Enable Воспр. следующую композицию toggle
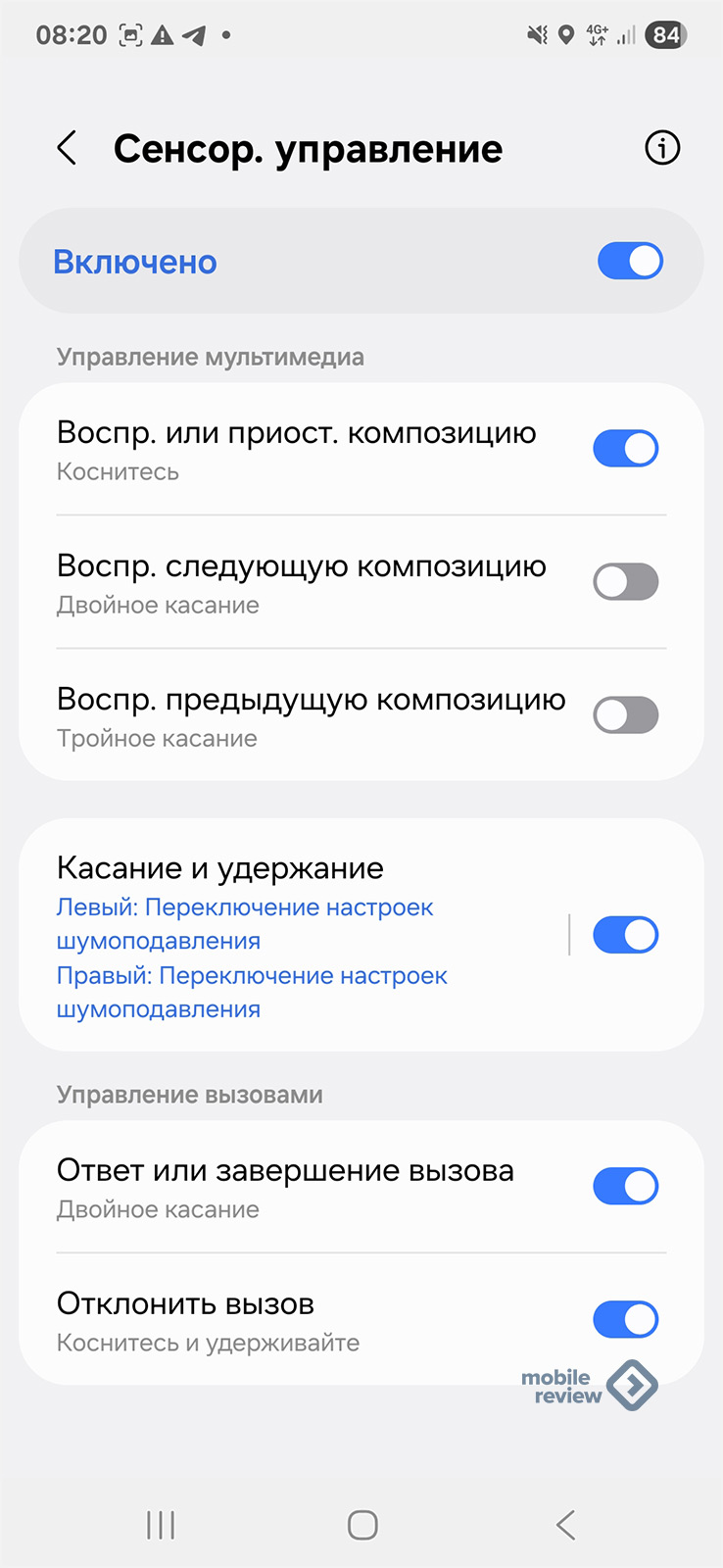Screen dimensions: 723x1568 [x=626, y=582]
